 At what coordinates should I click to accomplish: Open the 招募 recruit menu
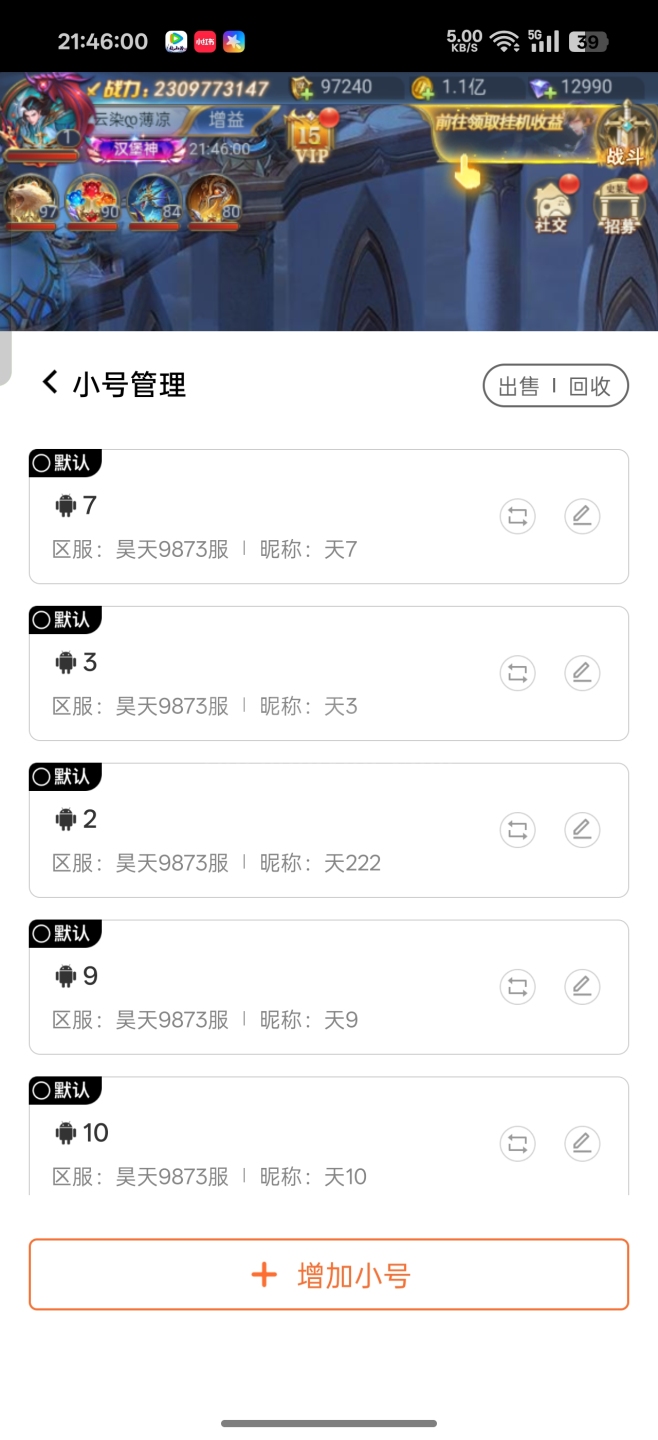pyautogui.click(x=621, y=208)
